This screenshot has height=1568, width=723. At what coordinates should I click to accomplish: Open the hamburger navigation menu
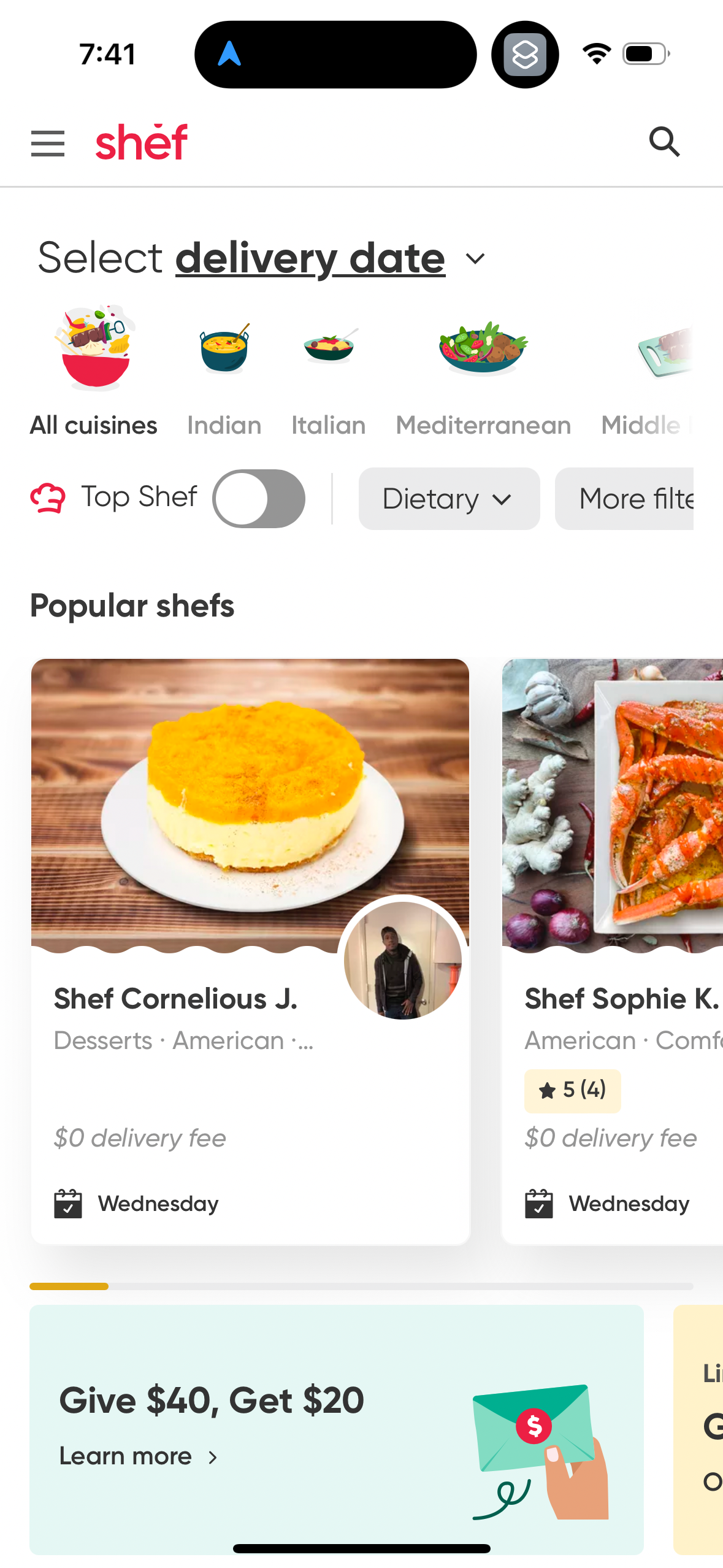click(x=47, y=143)
